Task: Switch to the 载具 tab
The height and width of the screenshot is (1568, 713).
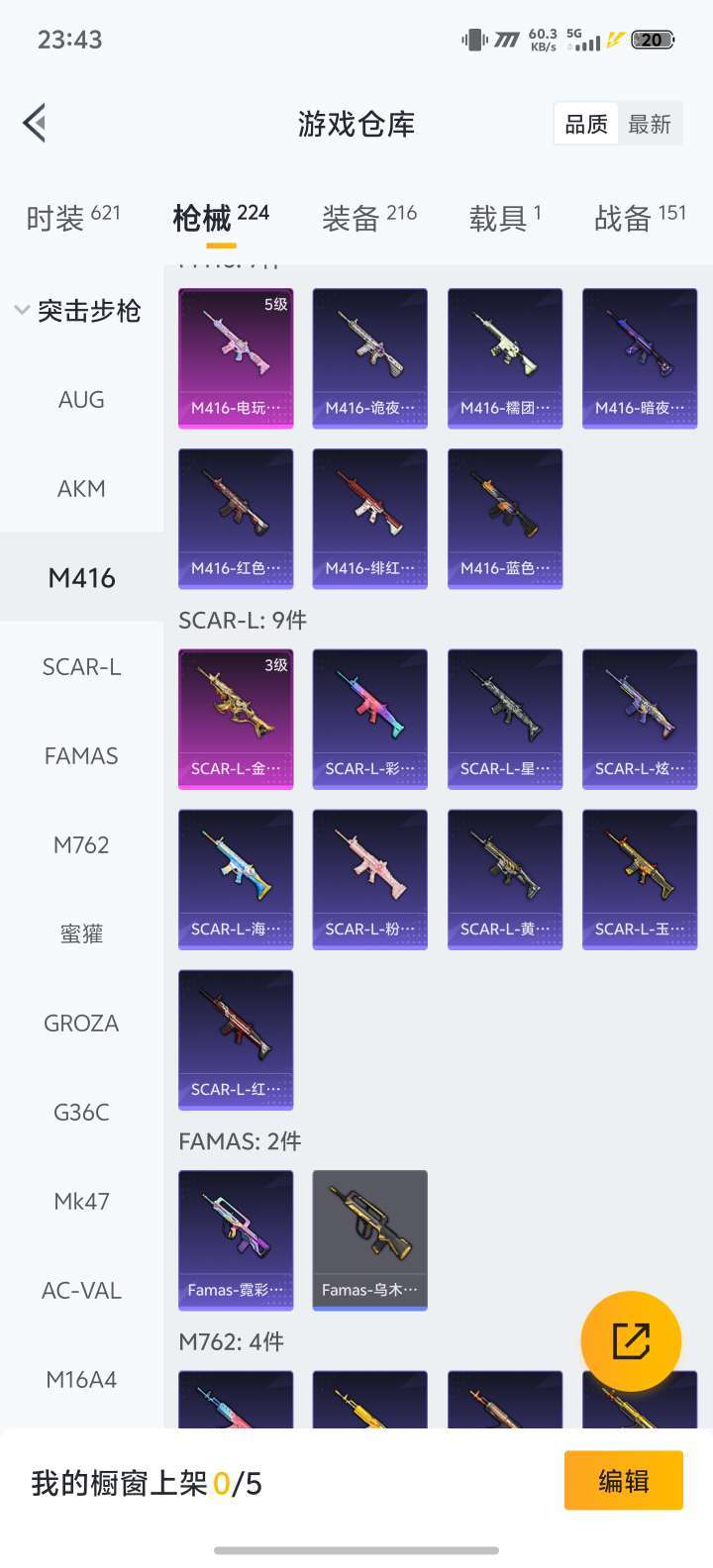Action: [x=504, y=217]
